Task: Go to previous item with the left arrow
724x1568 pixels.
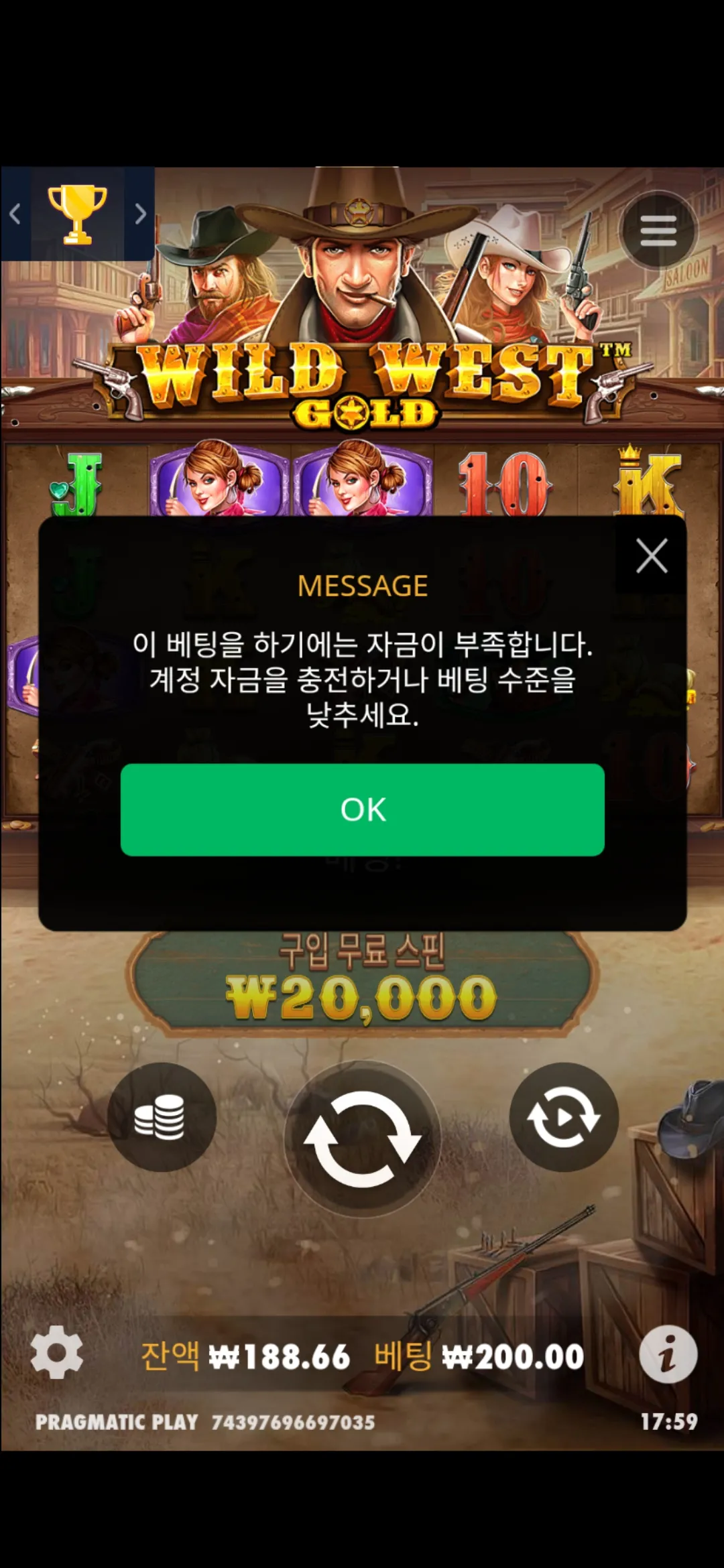Action: [15, 214]
